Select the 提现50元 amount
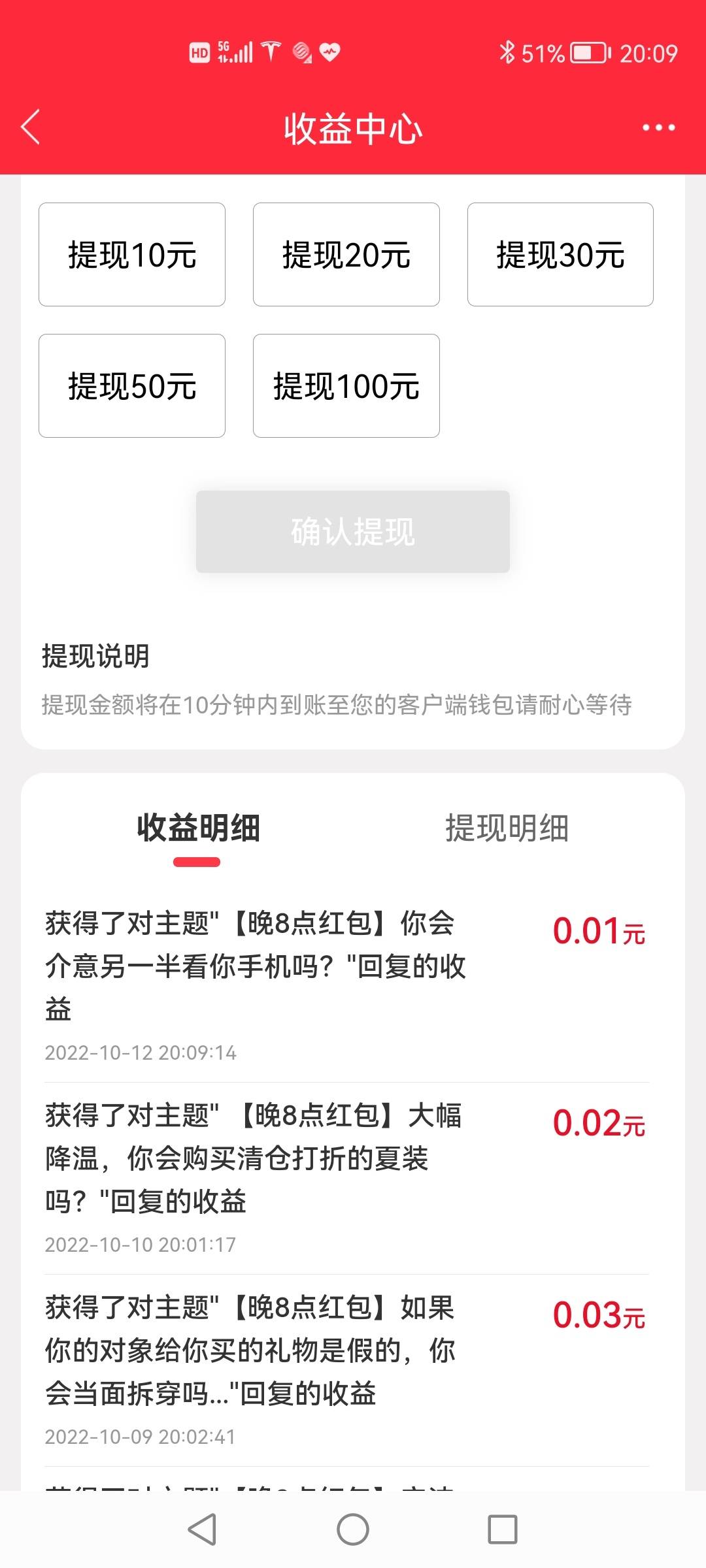 click(132, 385)
